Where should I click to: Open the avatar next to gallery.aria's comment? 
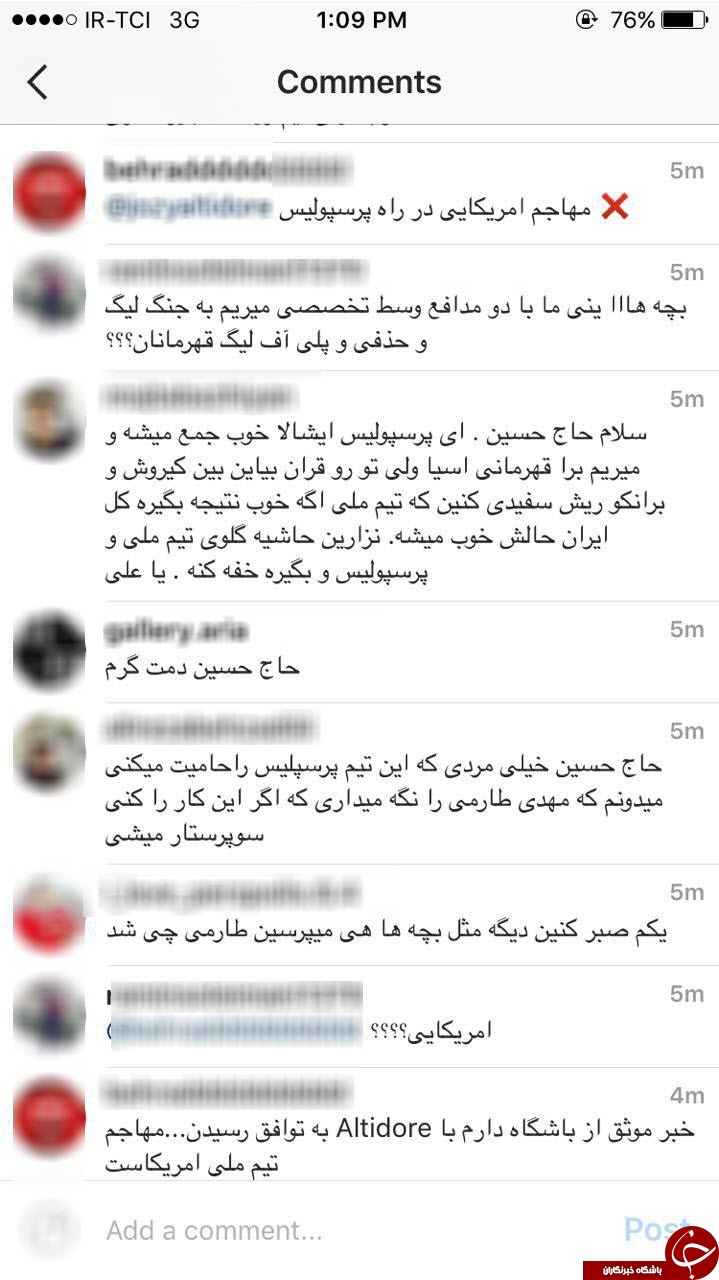click(49, 651)
